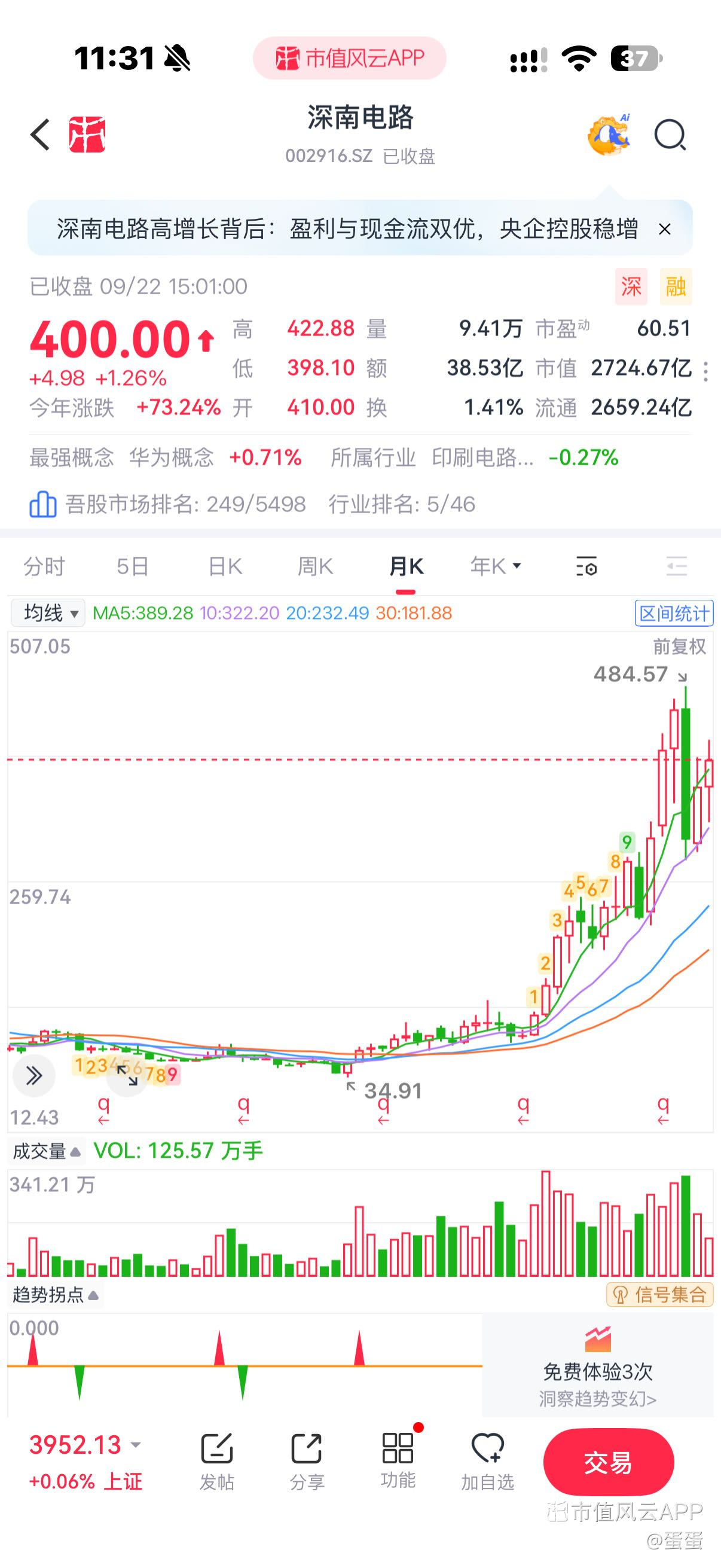The image size is (721, 1568).
Task: Switch to the 分时 chart tab
Action: (44, 567)
